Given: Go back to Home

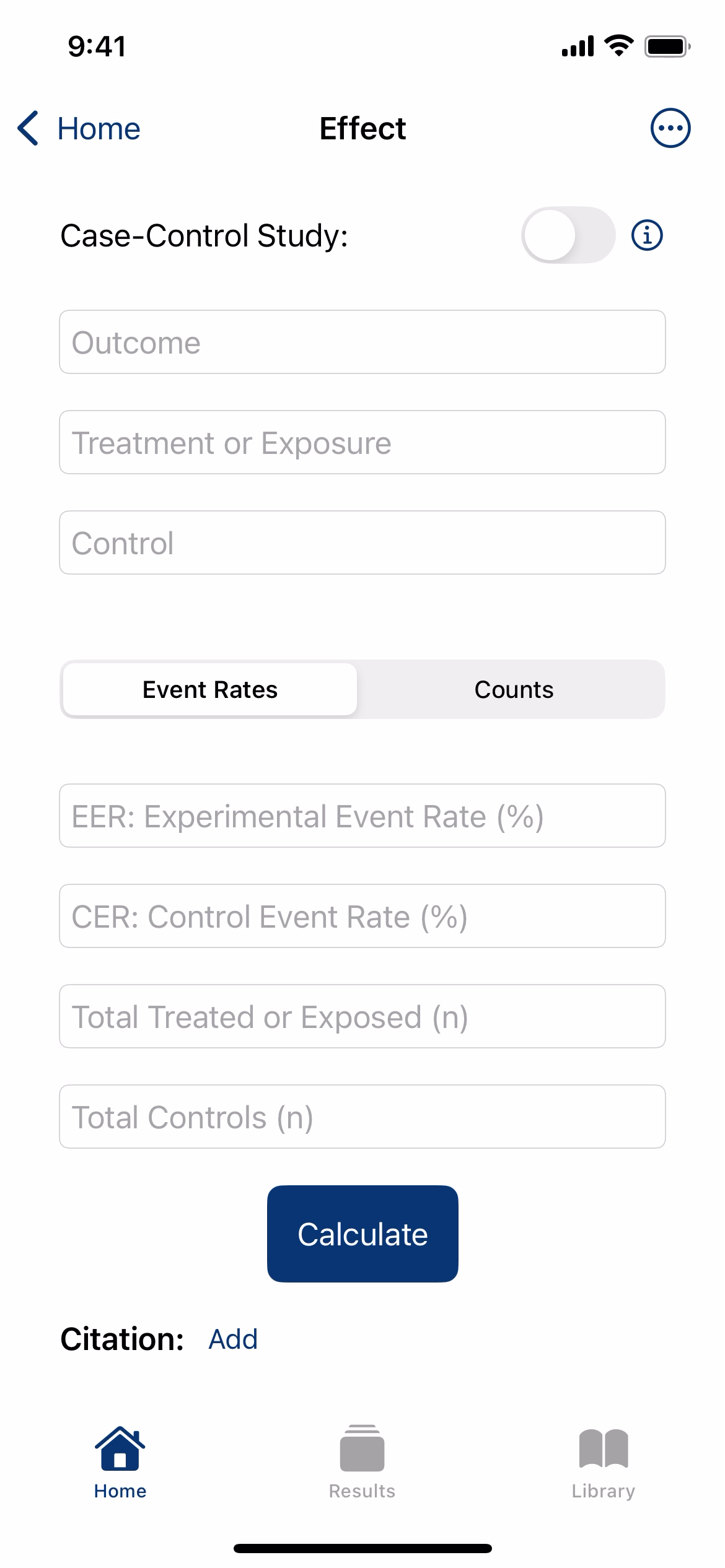Looking at the screenshot, I should click(x=79, y=129).
